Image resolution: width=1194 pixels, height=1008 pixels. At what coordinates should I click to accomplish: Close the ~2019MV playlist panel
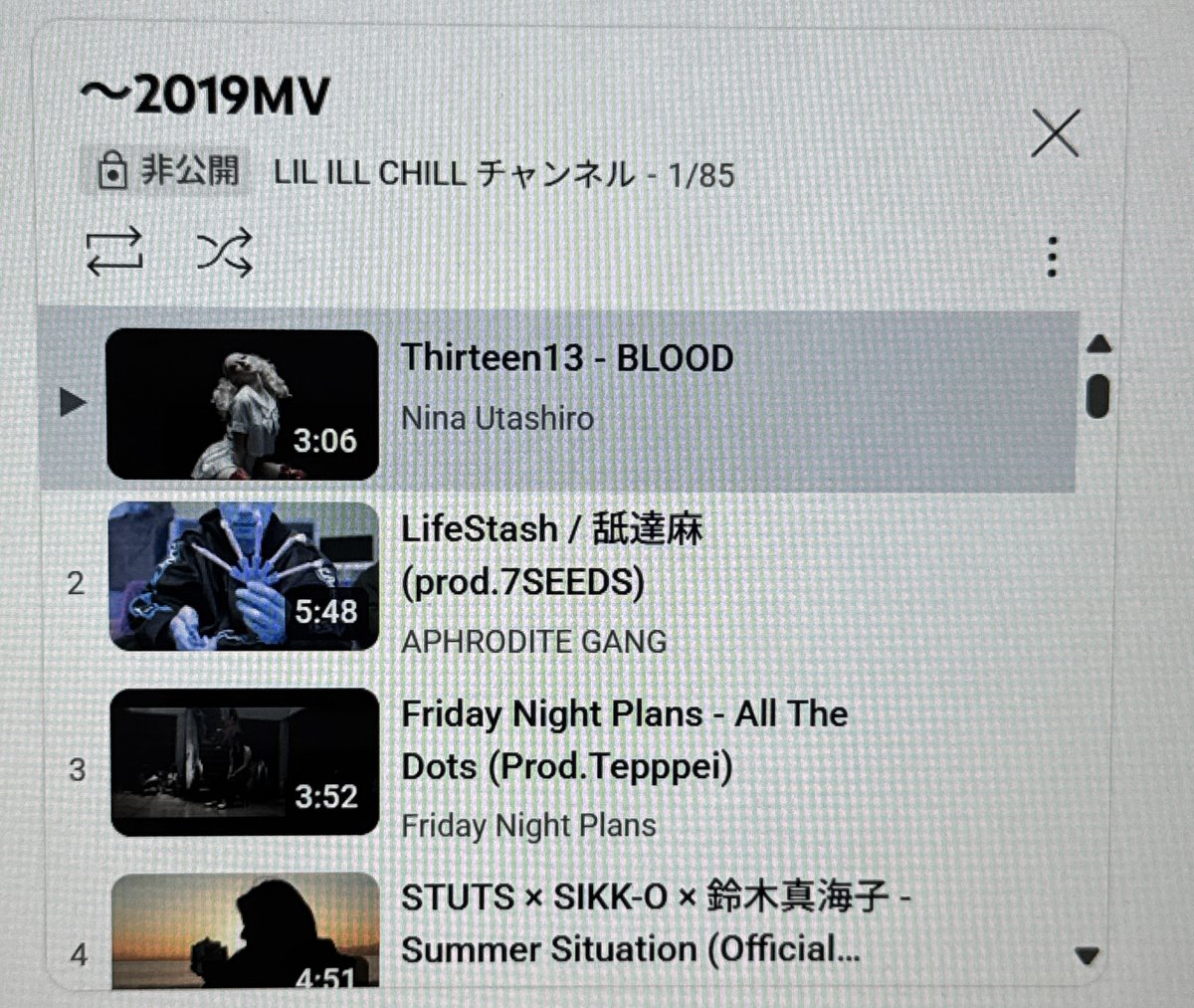[x=1055, y=133]
